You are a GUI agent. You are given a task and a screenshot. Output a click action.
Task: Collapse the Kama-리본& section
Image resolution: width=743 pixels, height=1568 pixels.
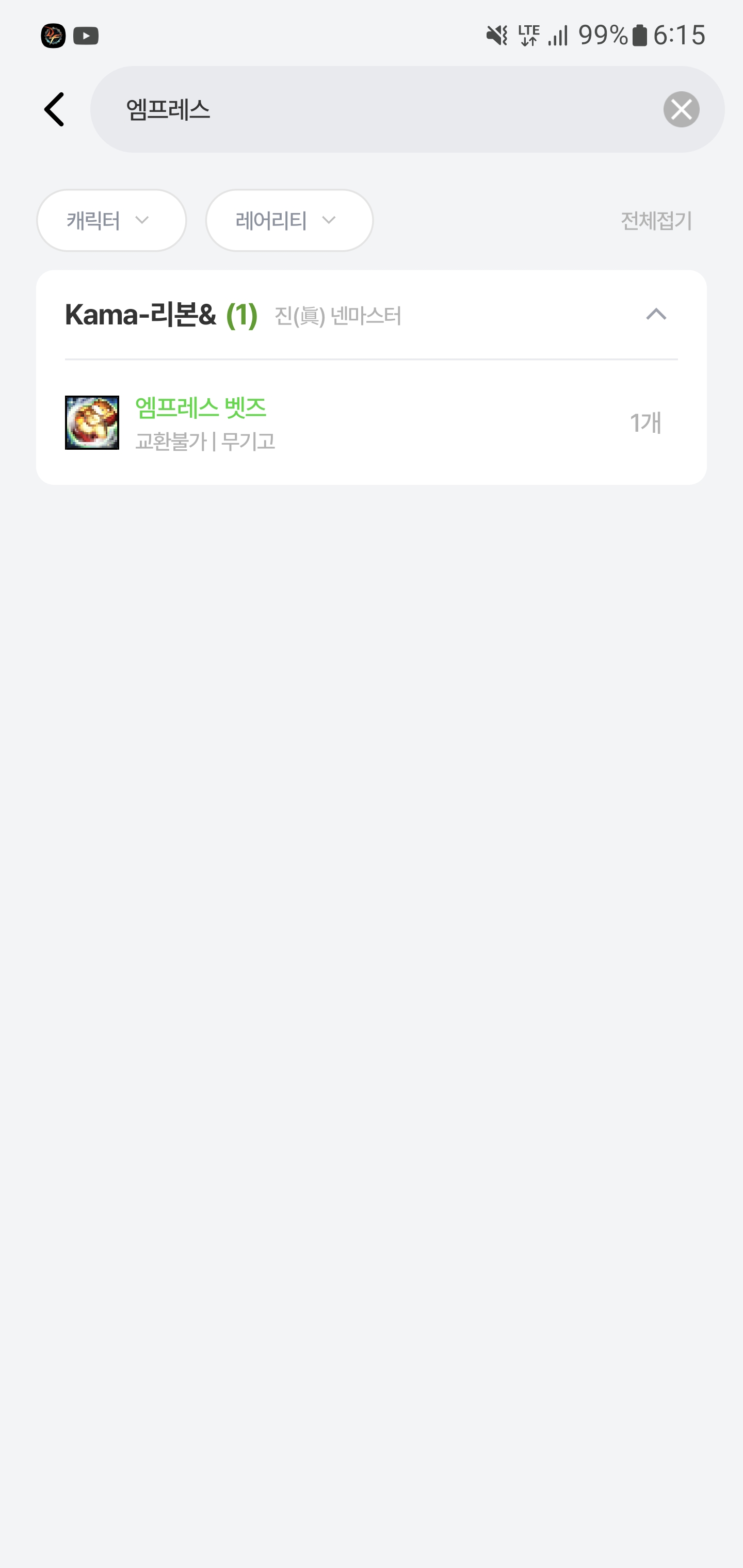pyautogui.click(x=656, y=315)
